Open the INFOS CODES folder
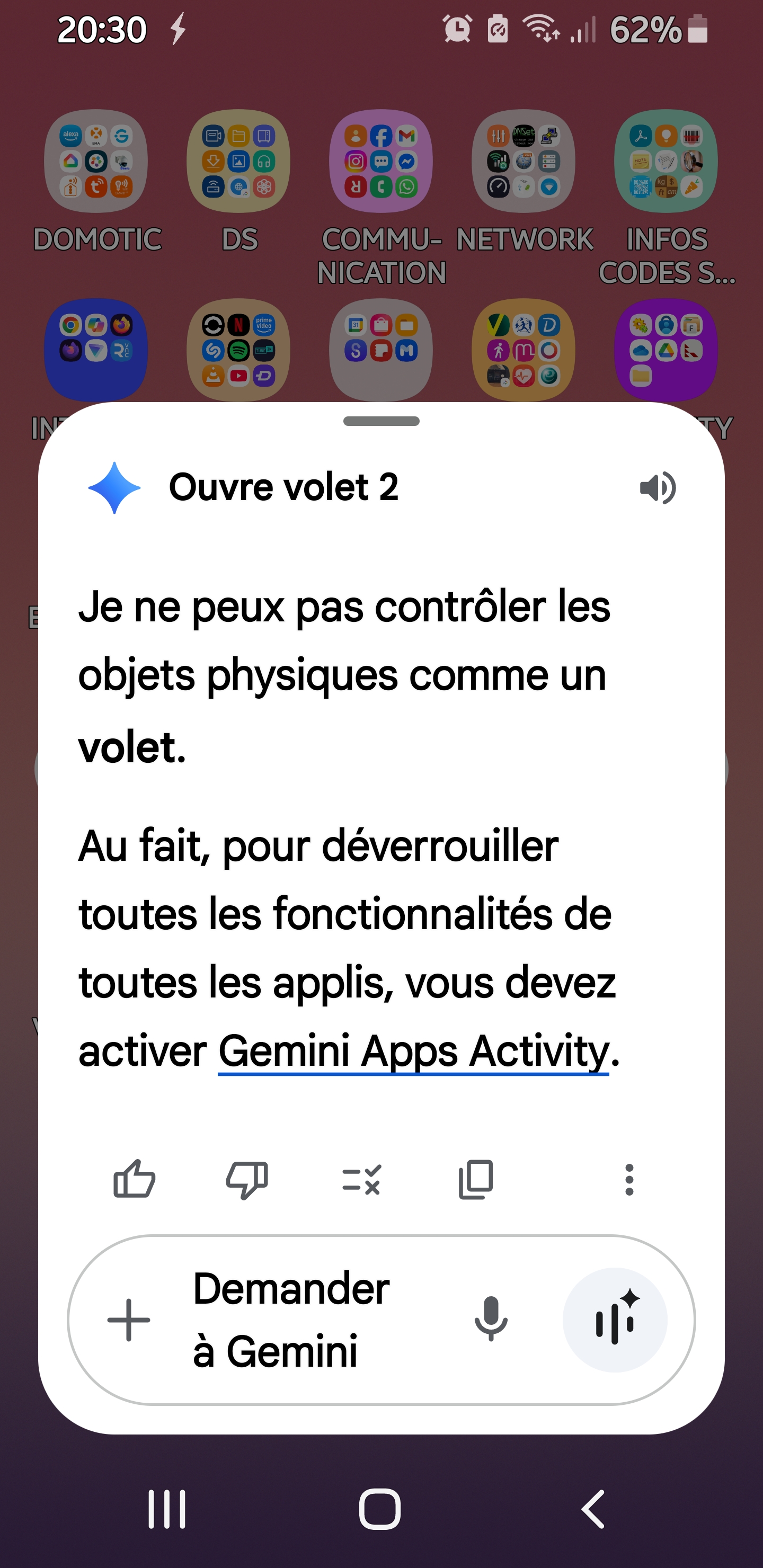 [666, 162]
